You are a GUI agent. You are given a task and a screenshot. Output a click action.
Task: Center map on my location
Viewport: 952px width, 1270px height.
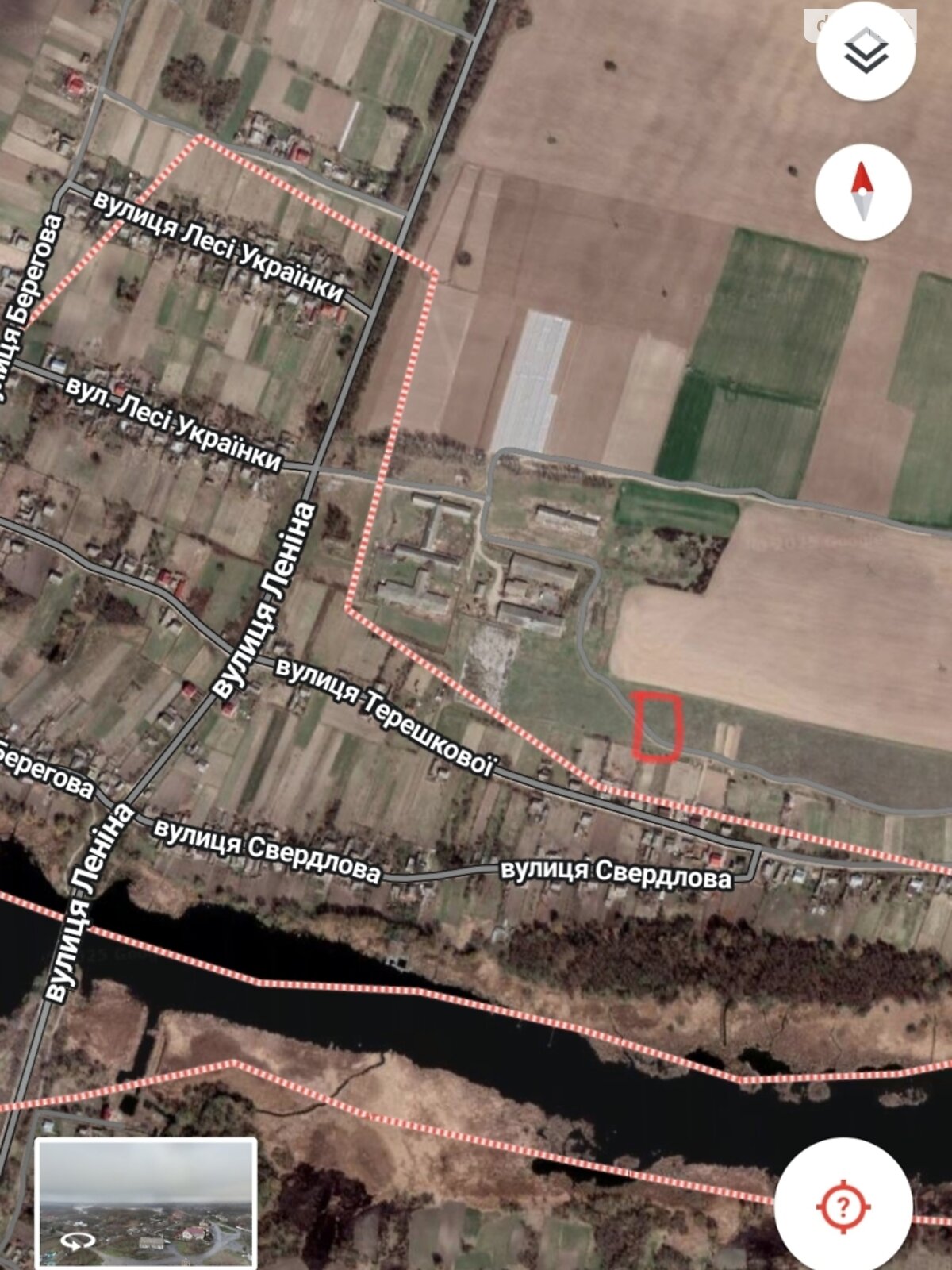point(843,1207)
